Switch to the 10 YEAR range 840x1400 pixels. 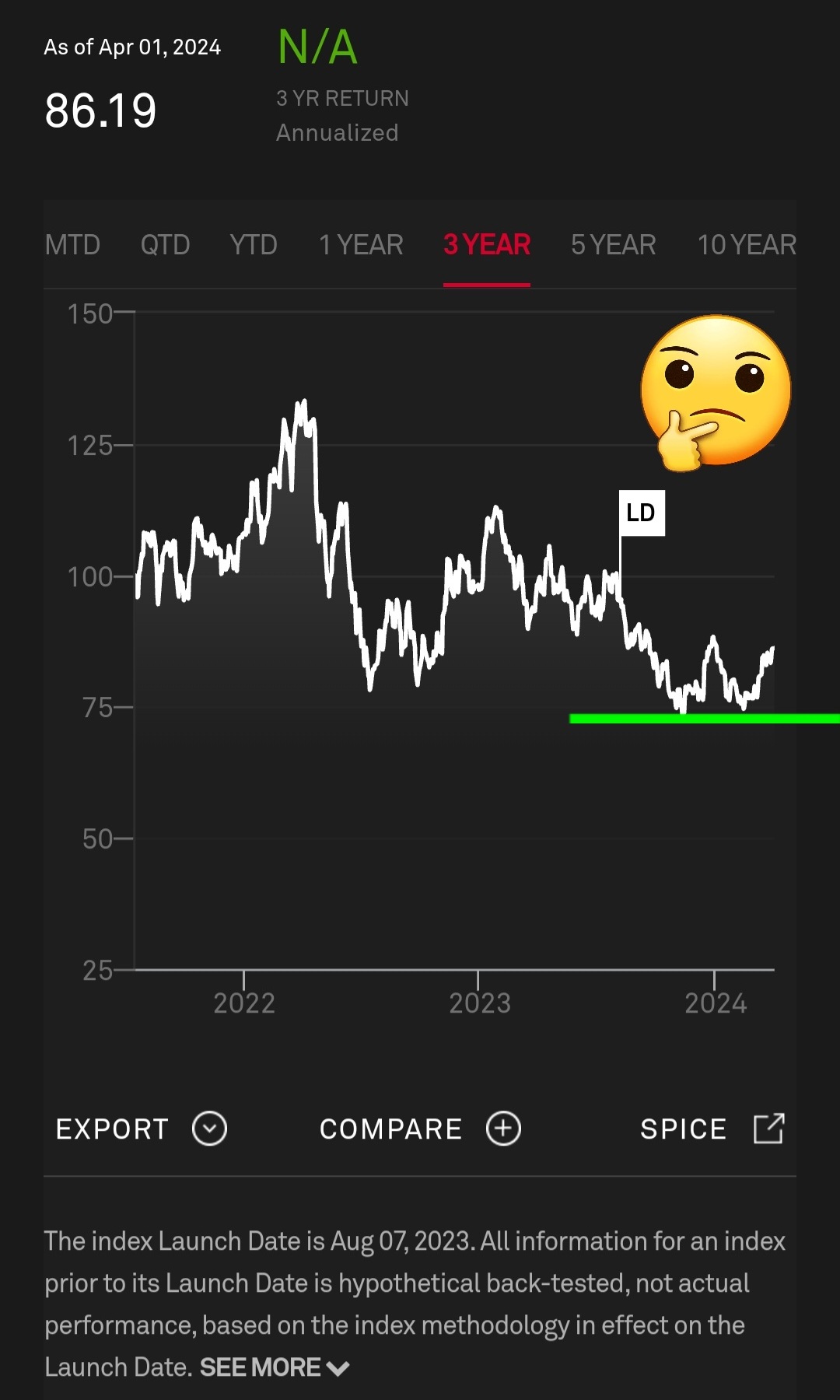(747, 245)
